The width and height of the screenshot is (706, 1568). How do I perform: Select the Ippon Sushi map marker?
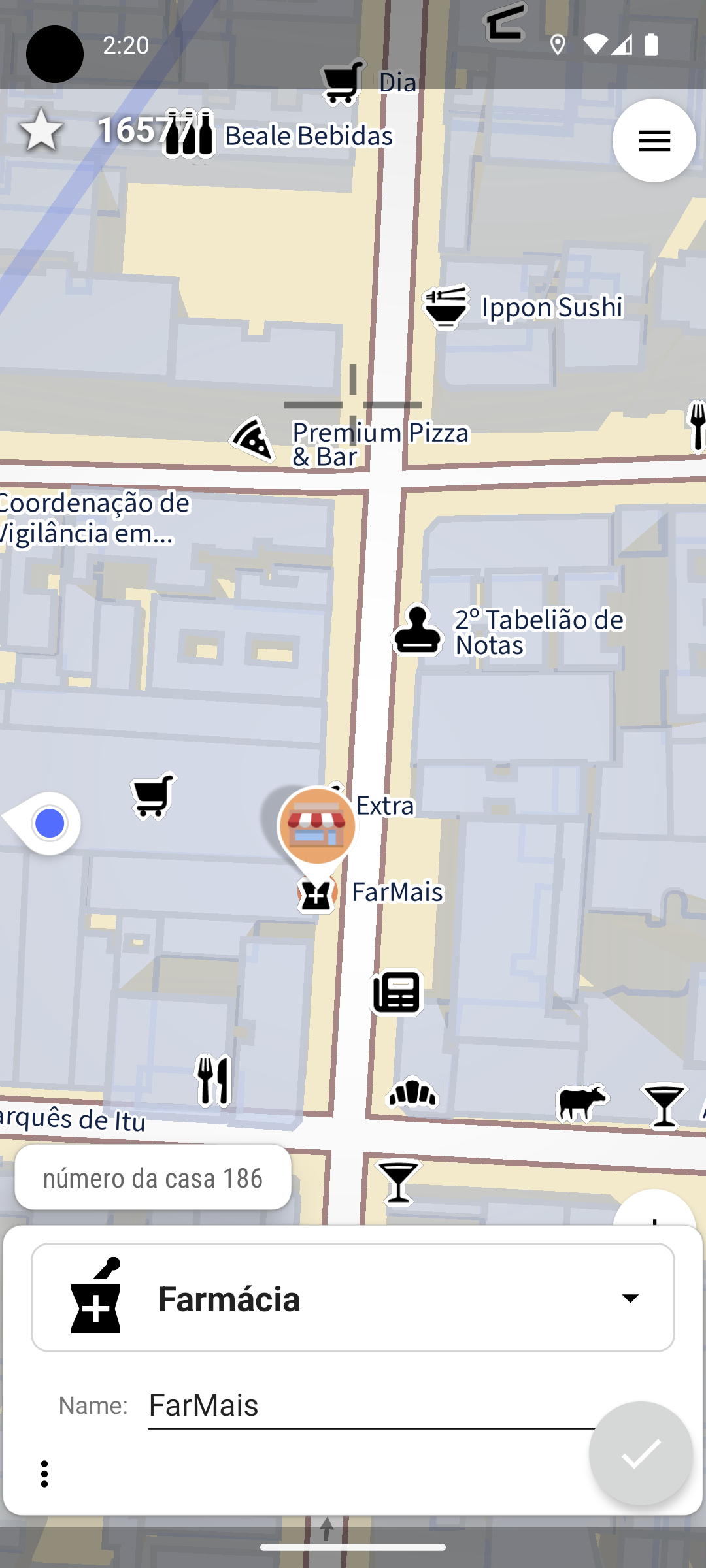pos(446,306)
